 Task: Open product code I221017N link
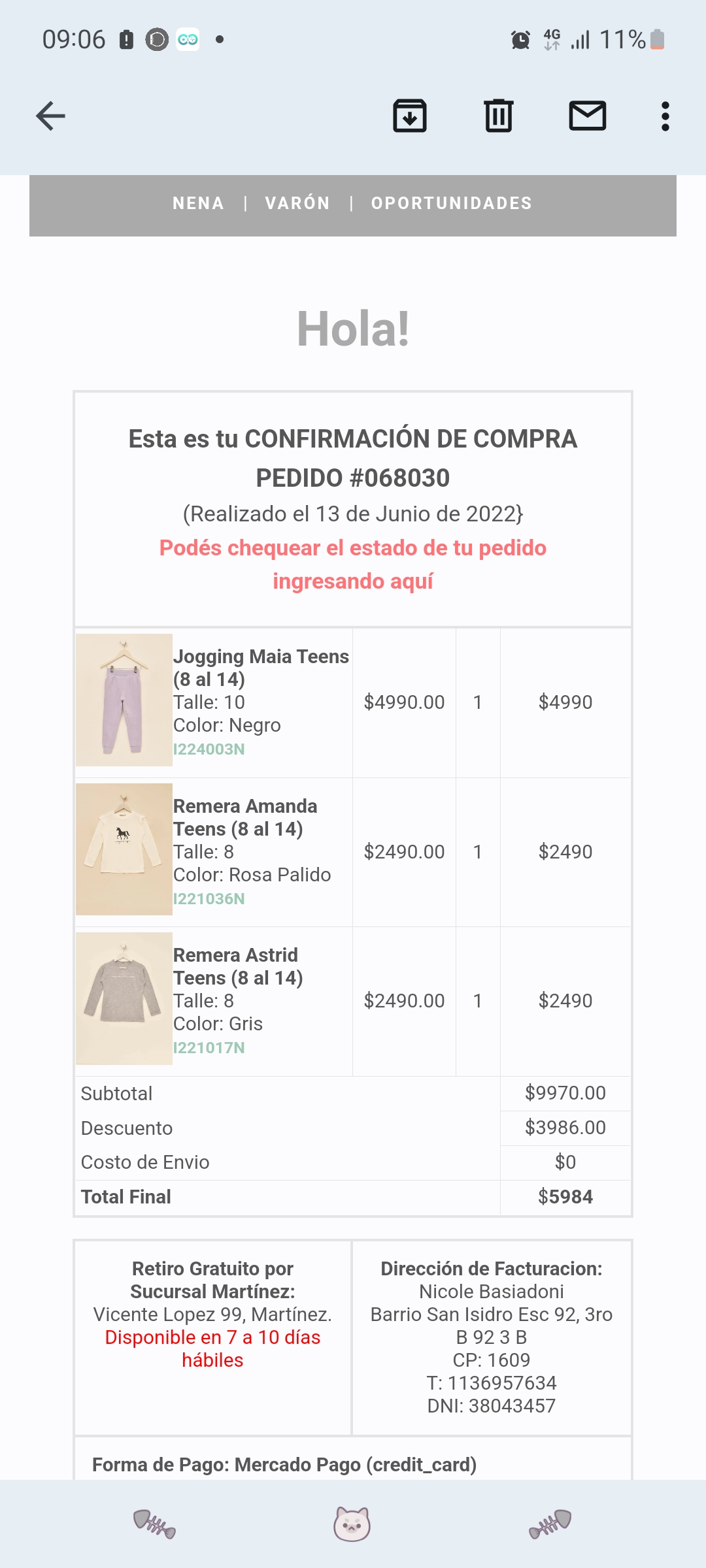pyautogui.click(x=209, y=1048)
